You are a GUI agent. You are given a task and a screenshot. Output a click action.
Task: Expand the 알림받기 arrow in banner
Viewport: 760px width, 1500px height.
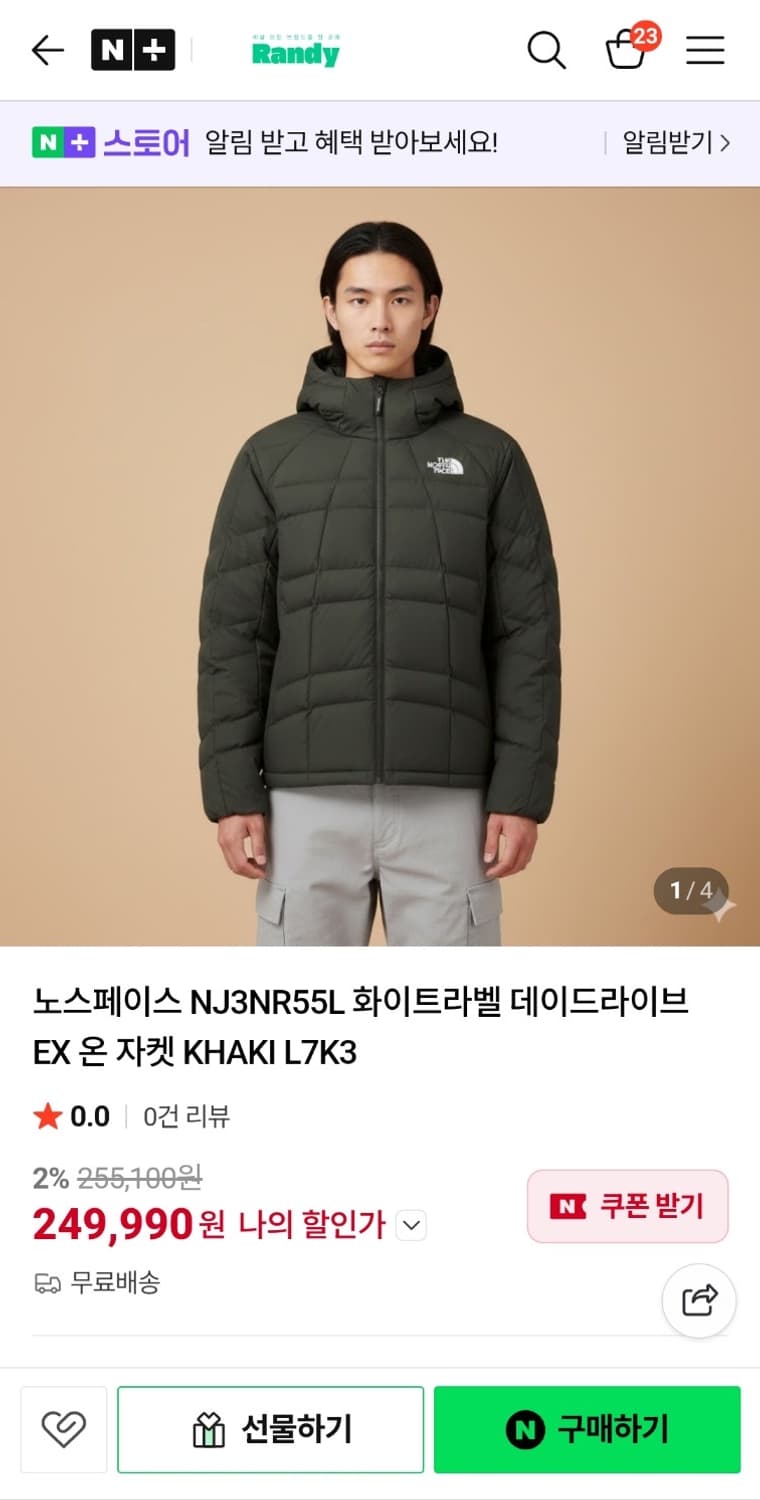pyautogui.click(x=725, y=143)
